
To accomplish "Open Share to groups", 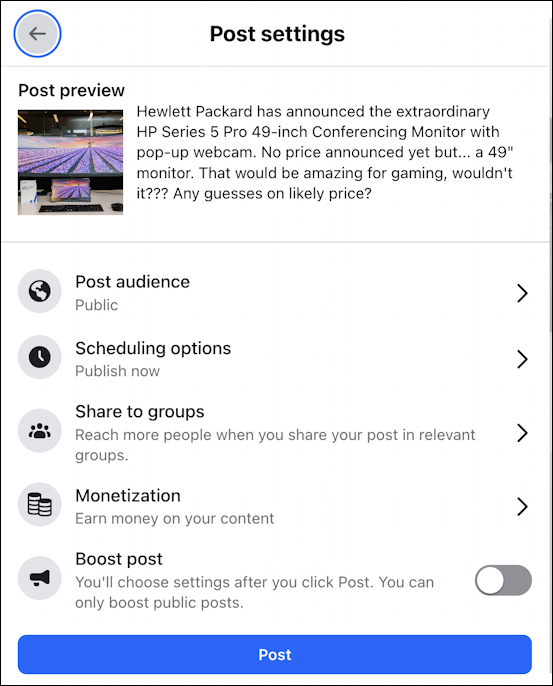I will click(x=275, y=432).
